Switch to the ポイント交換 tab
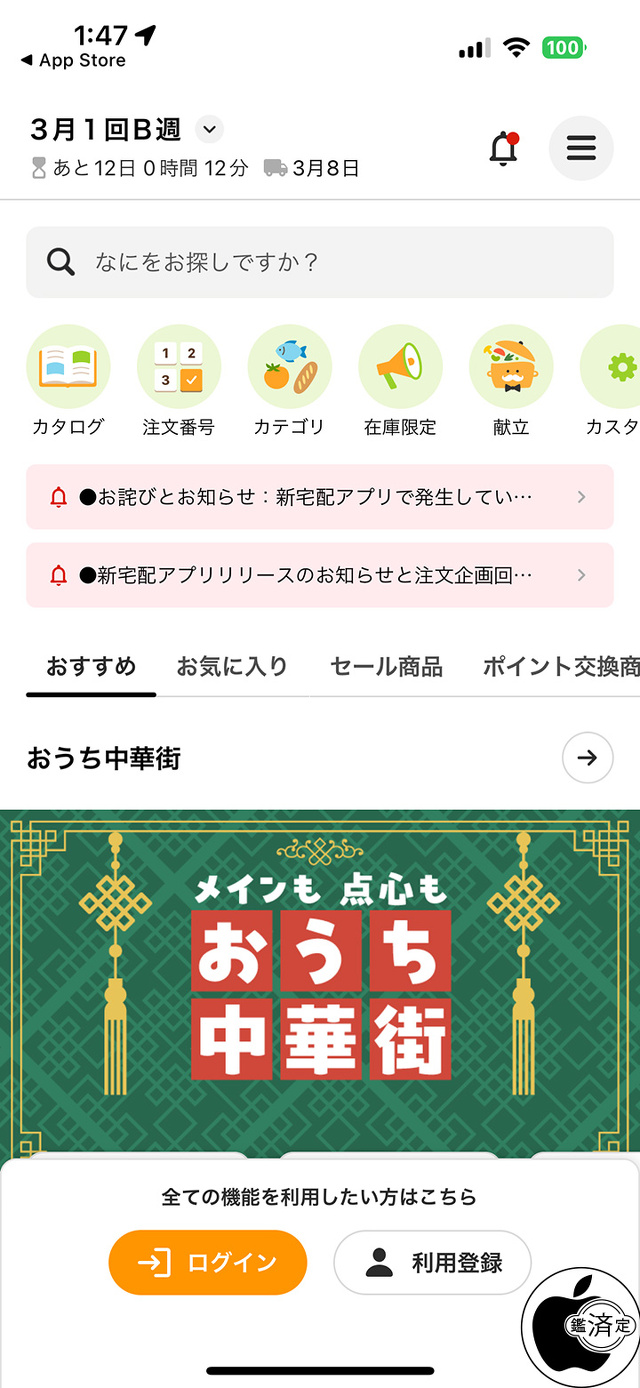The height and width of the screenshot is (1388, 640). click(x=560, y=667)
